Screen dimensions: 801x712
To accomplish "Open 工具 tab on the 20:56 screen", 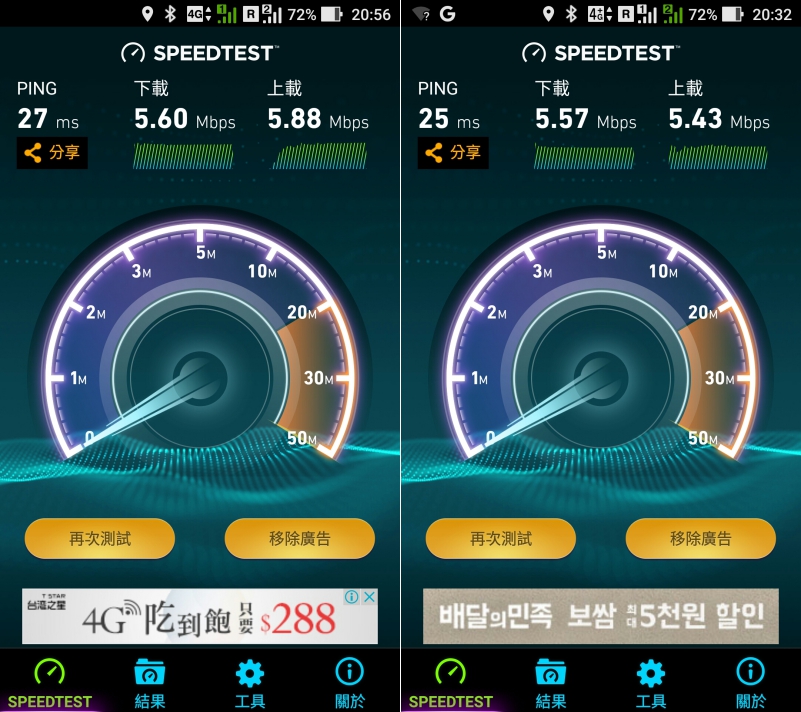I will pos(249,683).
